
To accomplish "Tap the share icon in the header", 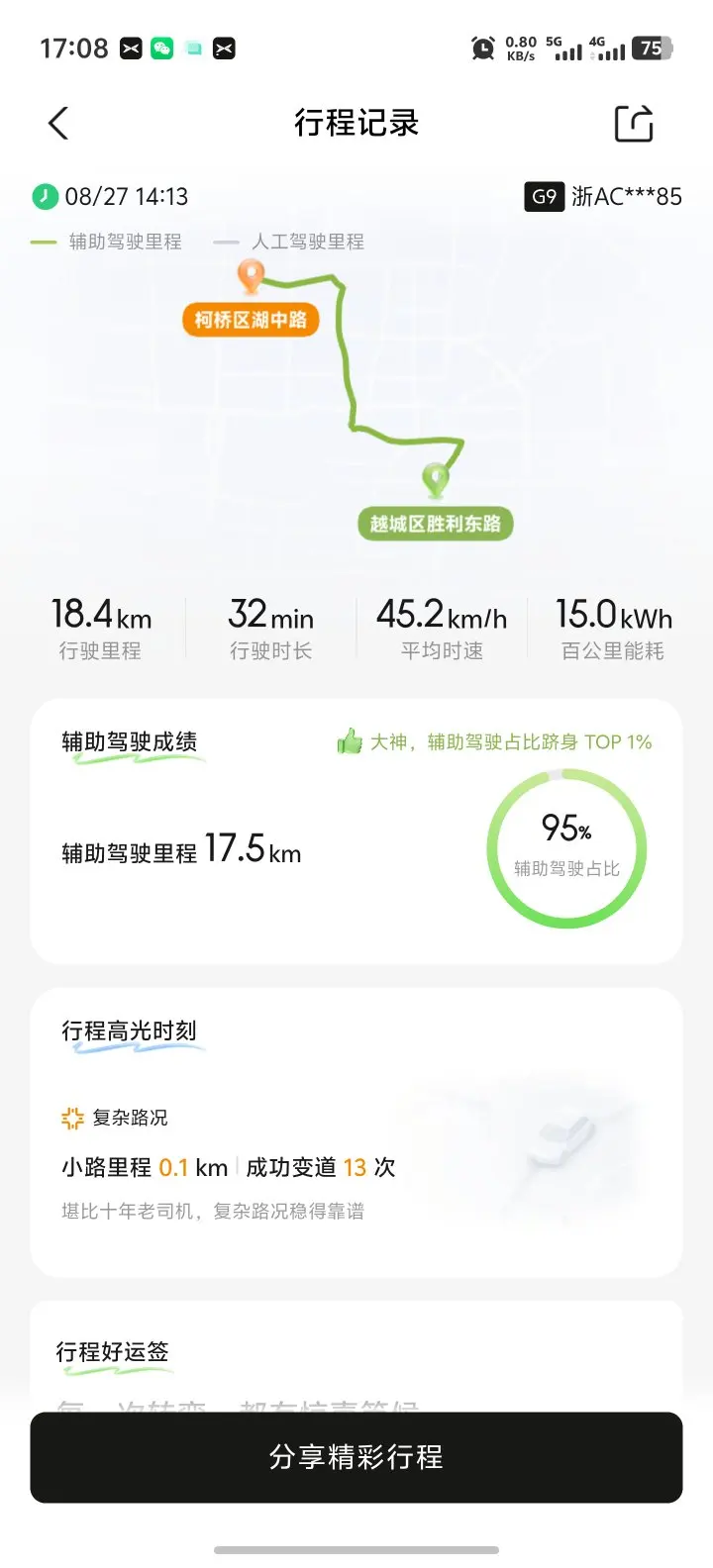I will pyautogui.click(x=634, y=124).
